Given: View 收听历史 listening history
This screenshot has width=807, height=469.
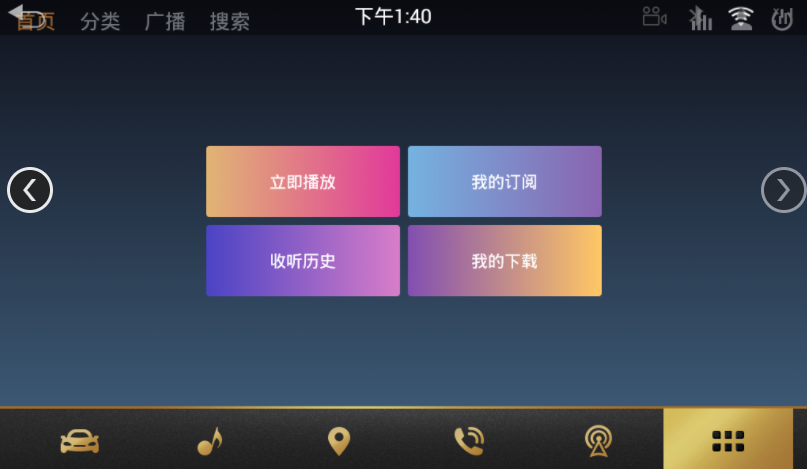Looking at the screenshot, I should (x=303, y=261).
